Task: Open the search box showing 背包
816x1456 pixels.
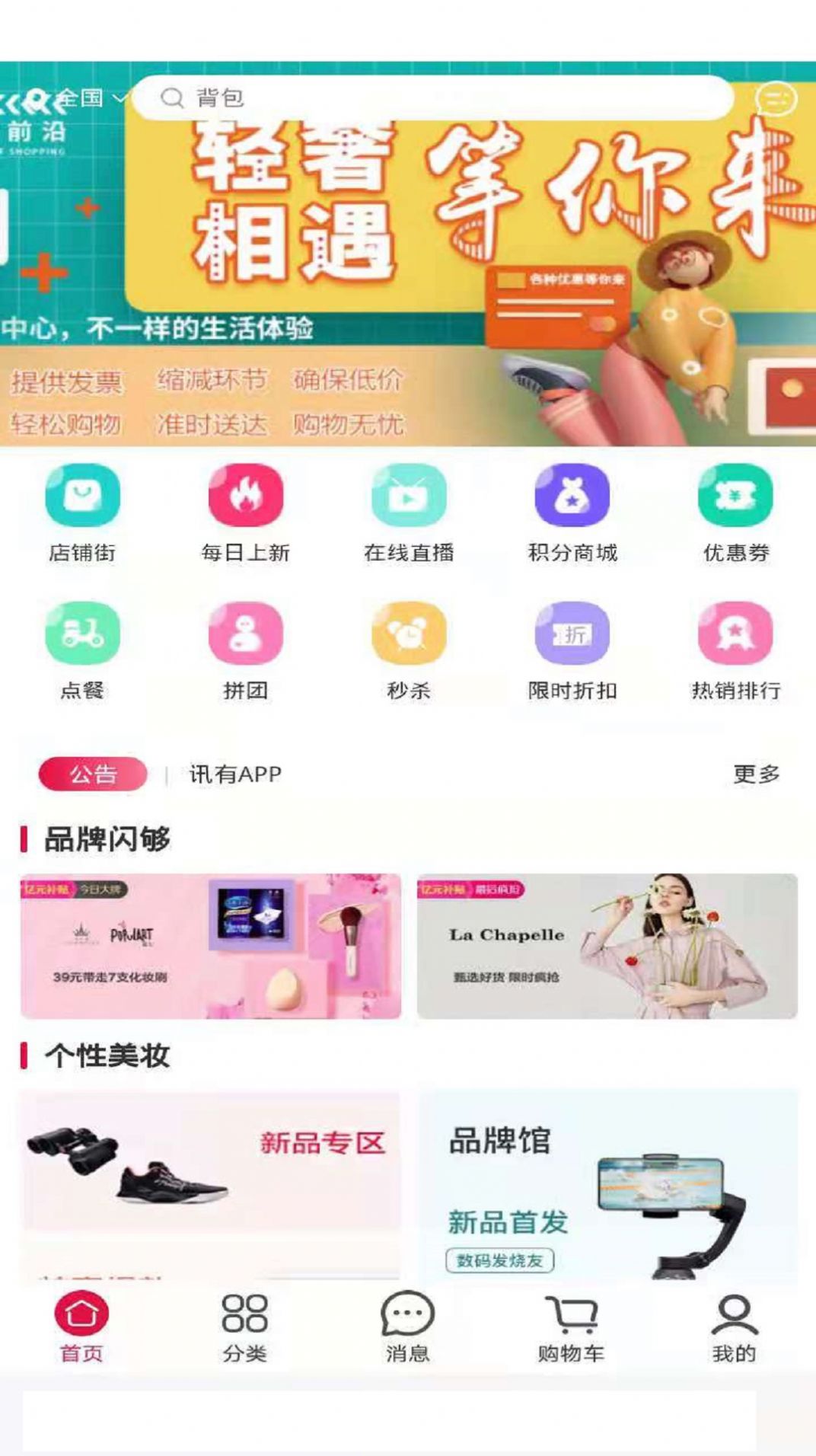Action: coord(432,97)
